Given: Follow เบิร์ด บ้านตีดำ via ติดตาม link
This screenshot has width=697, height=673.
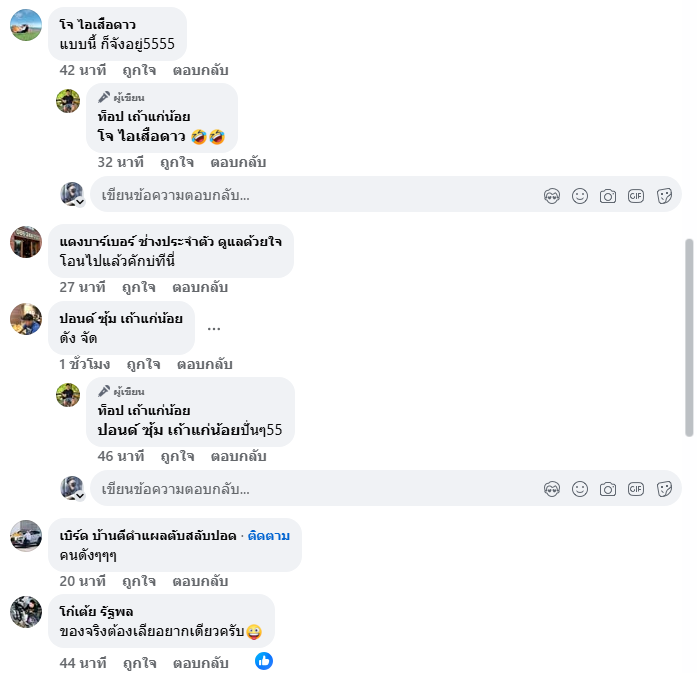Looking at the screenshot, I should 269,536.
